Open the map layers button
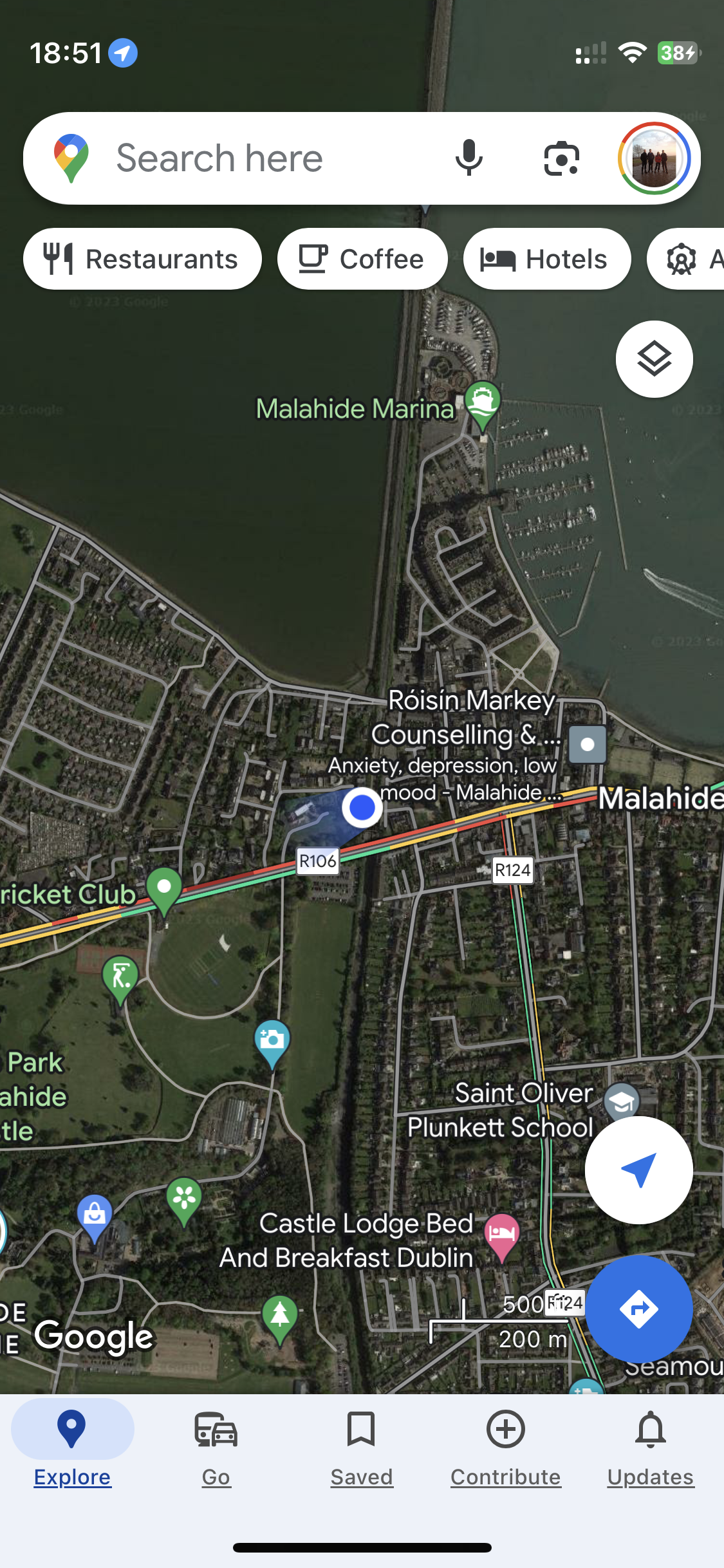The height and width of the screenshot is (1568, 724). 654,359
